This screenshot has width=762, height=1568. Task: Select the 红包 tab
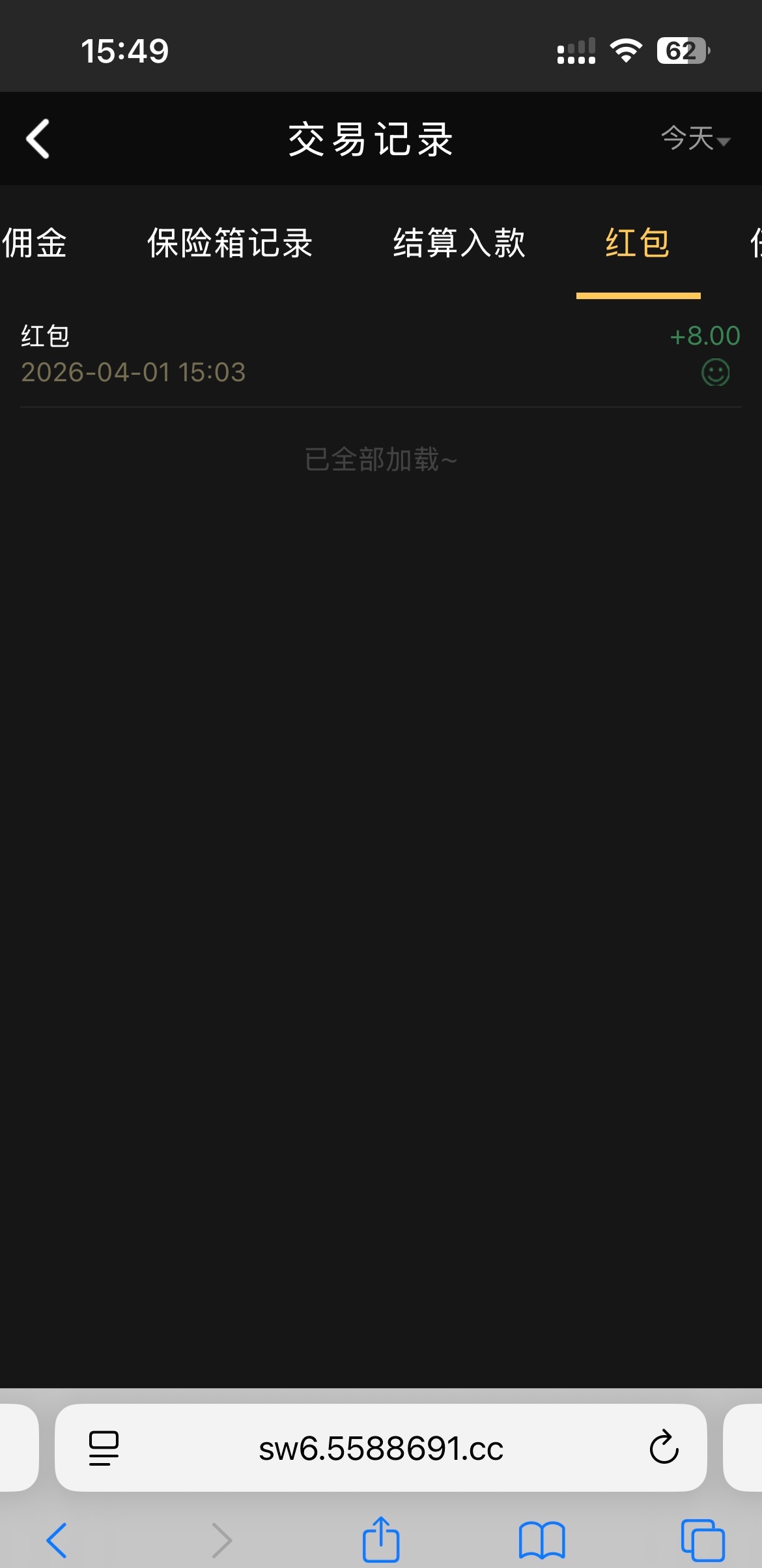pos(638,244)
